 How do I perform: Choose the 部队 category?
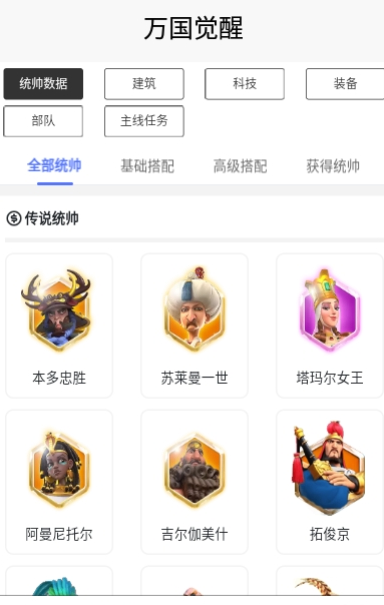tap(43, 121)
